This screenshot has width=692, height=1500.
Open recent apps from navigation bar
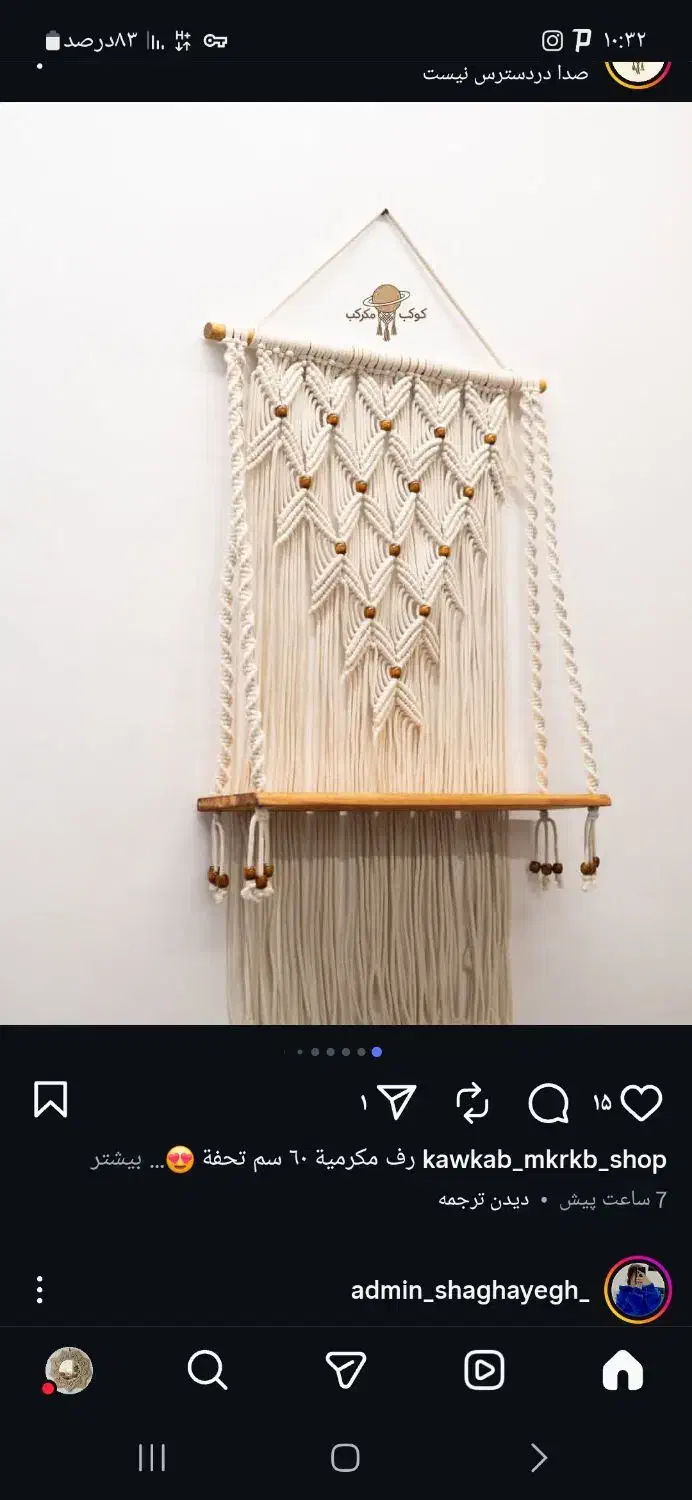tap(152, 1458)
